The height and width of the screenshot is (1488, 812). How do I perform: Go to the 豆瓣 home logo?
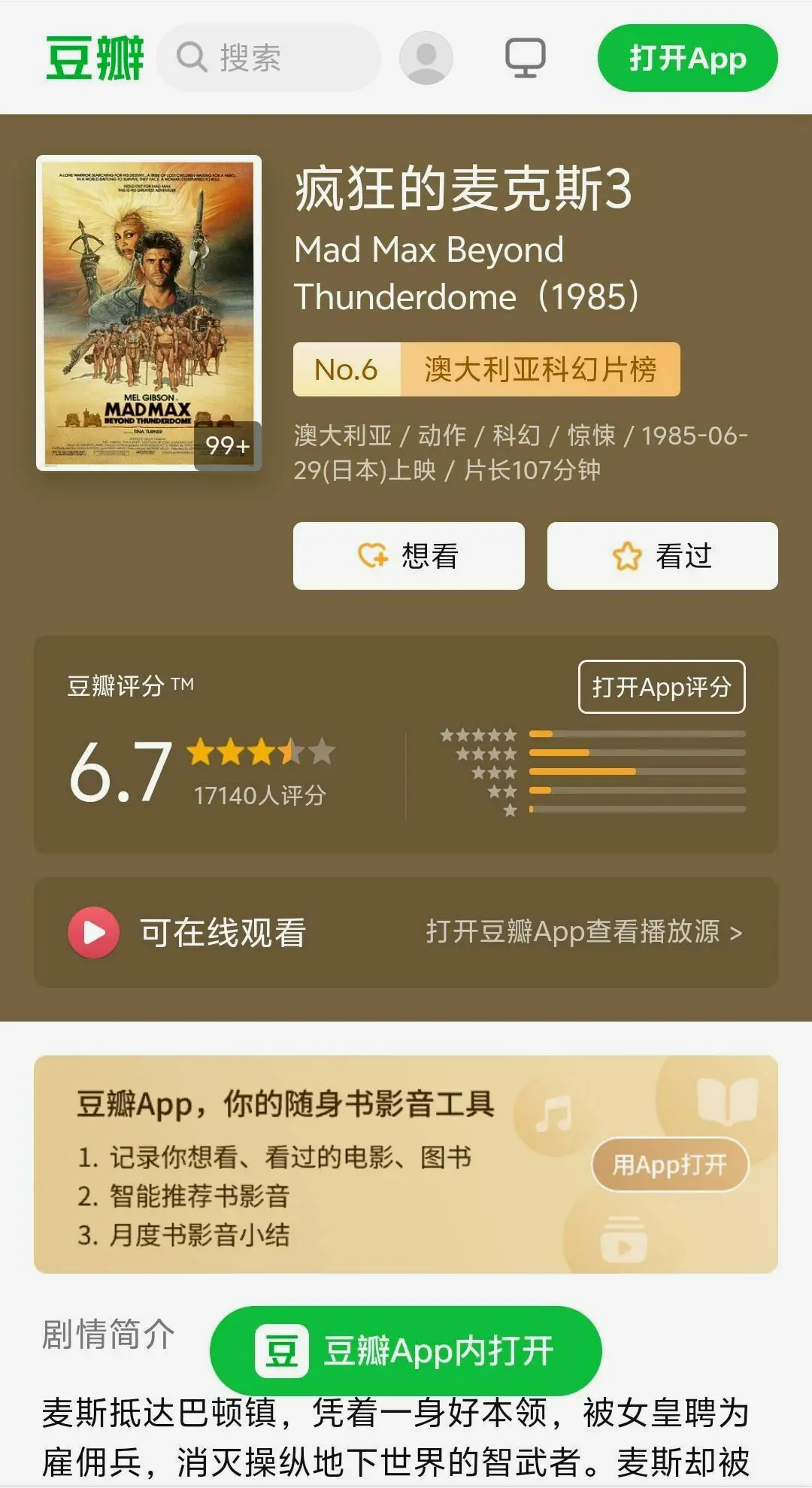pos(95,58)
